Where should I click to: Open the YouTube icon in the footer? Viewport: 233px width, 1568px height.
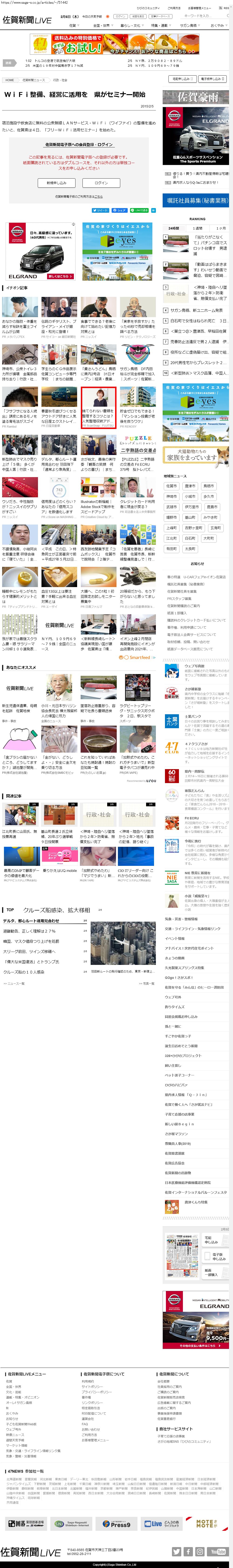pyautogui.click(x=216, y=1551)
